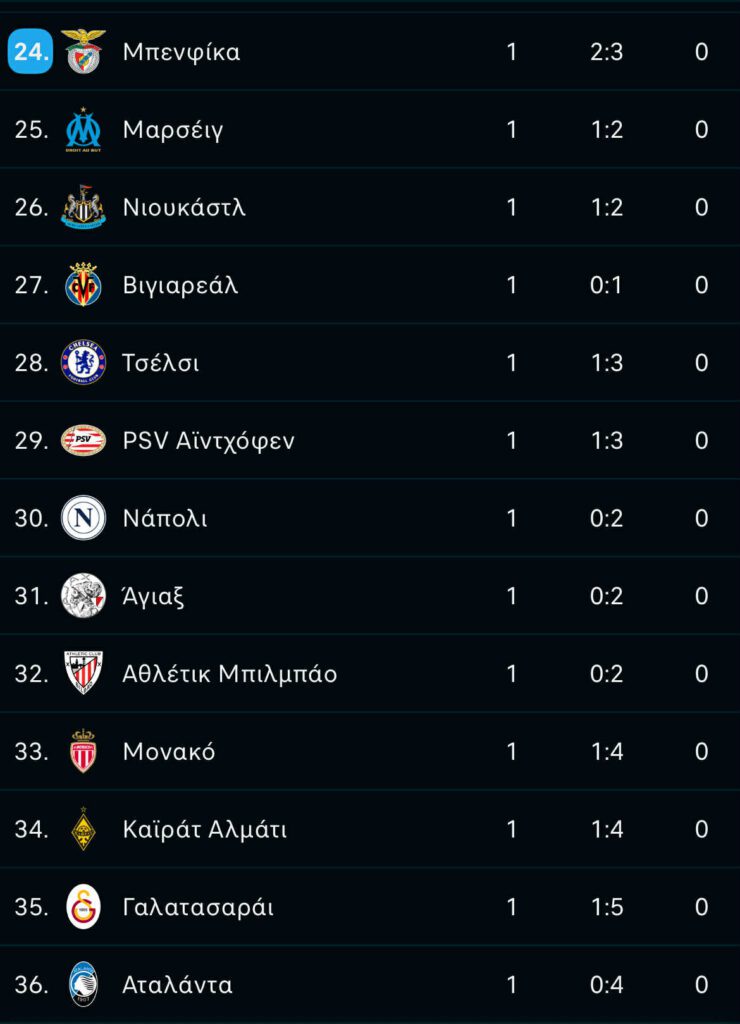Select the Νάπολι row
The image size is (740, 1024).
(370, 518)
